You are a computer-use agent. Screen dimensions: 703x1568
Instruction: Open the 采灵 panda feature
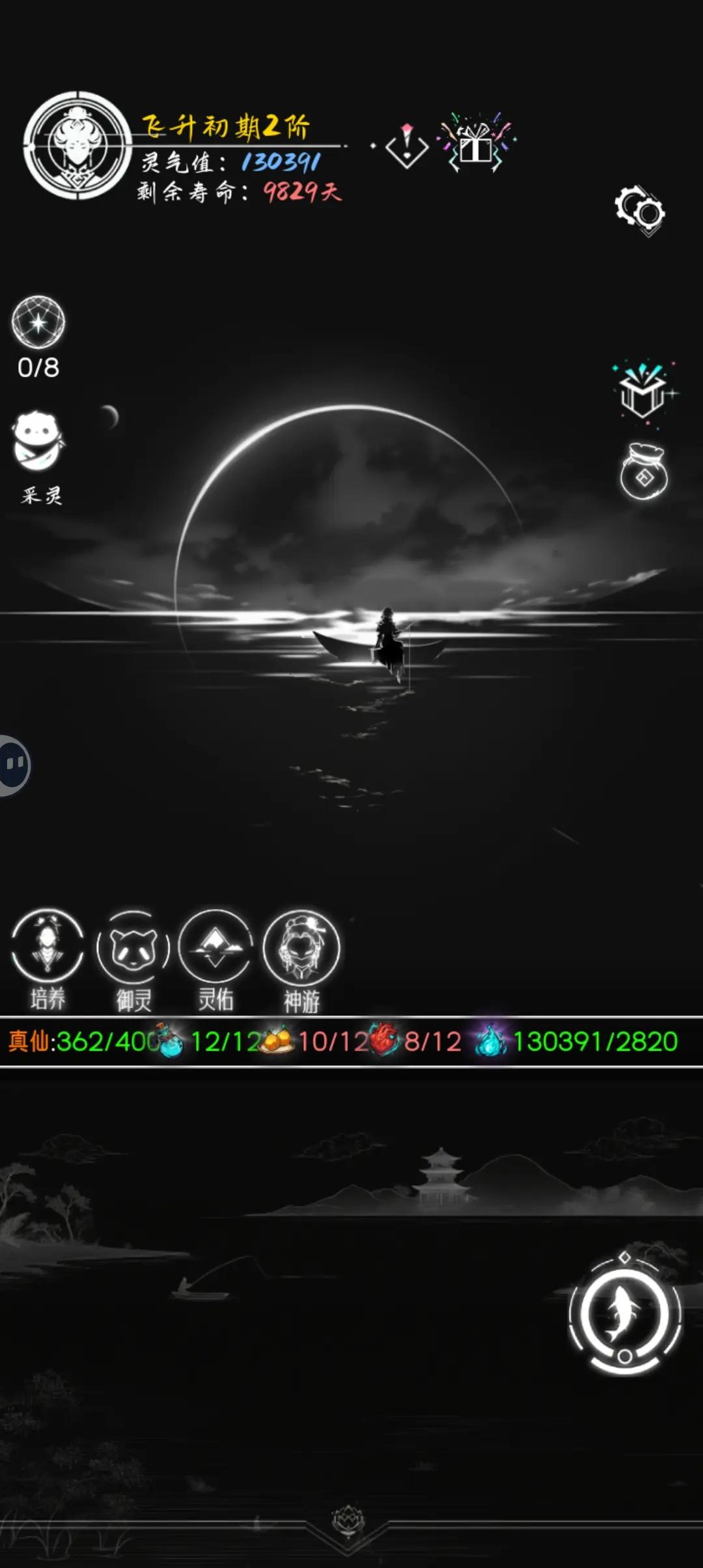39,458
